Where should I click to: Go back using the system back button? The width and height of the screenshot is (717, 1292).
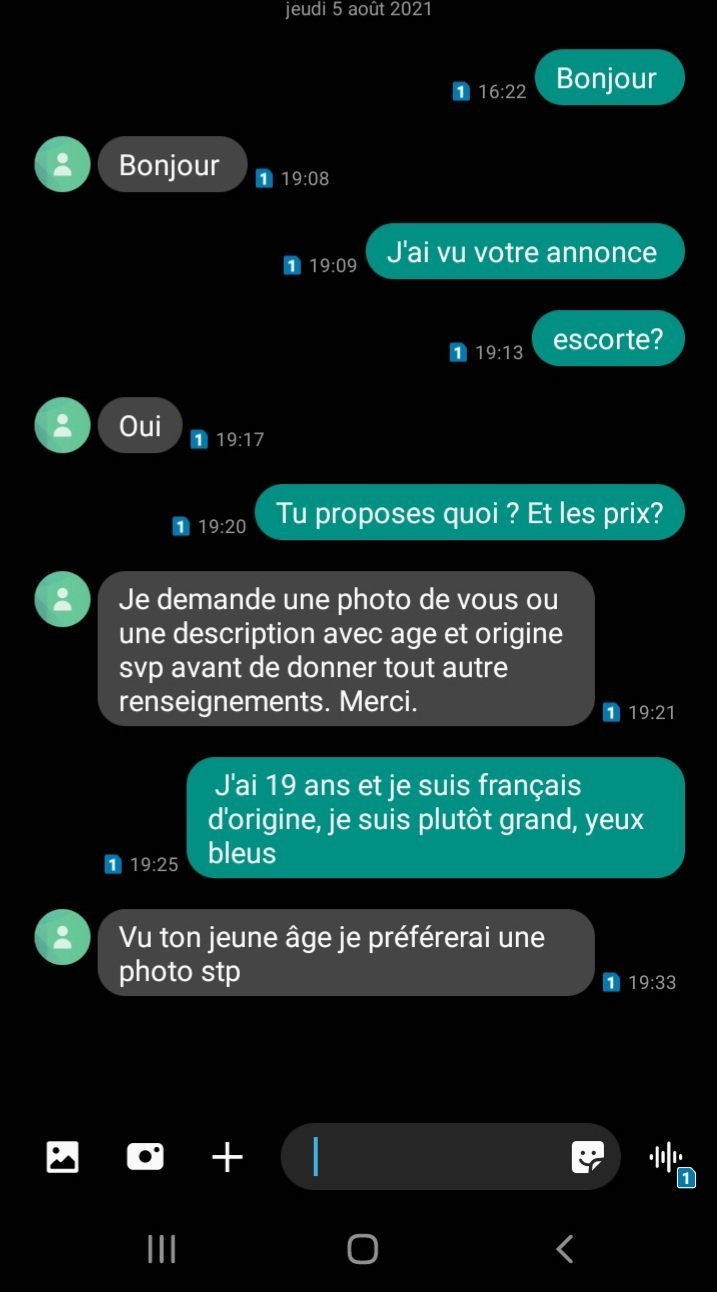tap(564, 1248)
